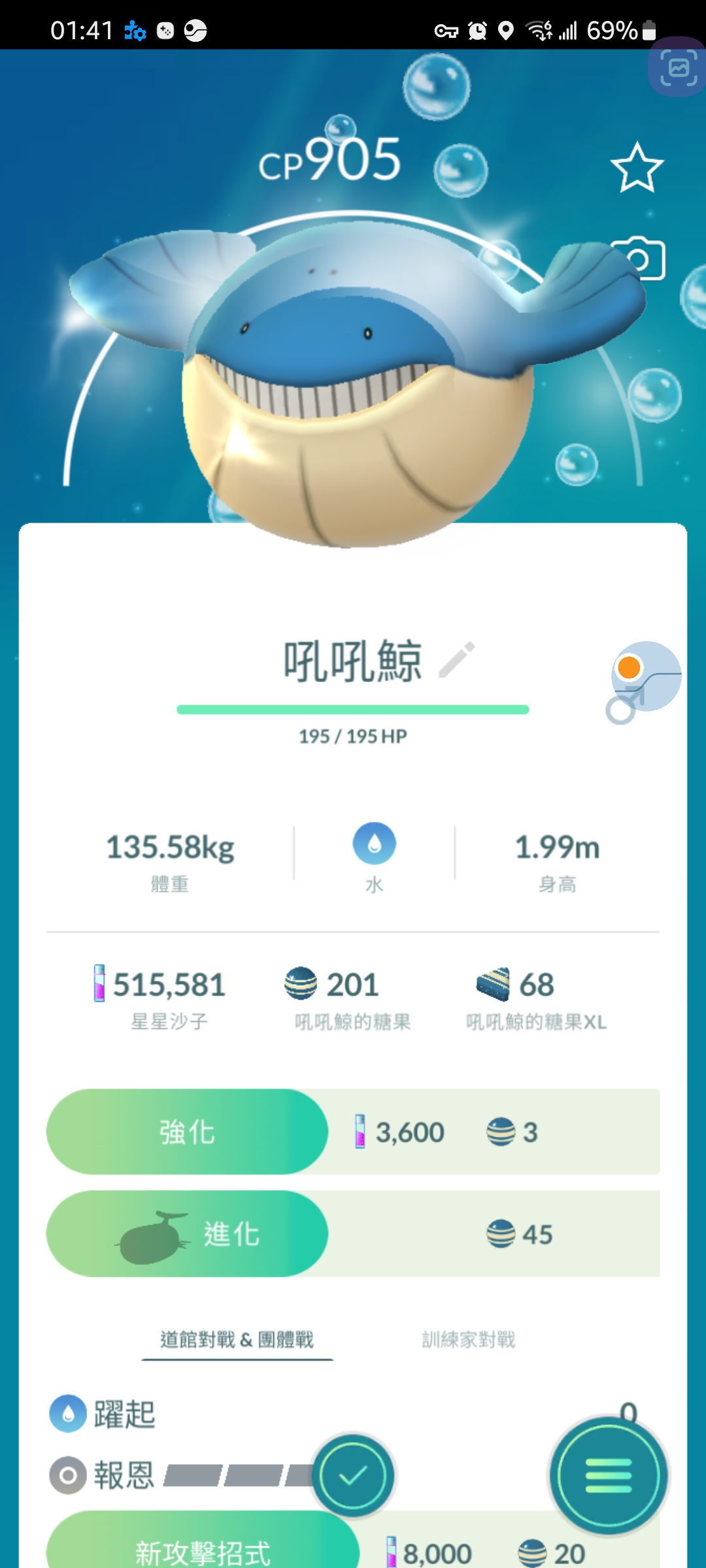Tap 新攻擊招式 to unlock a new attack
This screenshot has width=706, height=1568.
(x=203, y=1550)
